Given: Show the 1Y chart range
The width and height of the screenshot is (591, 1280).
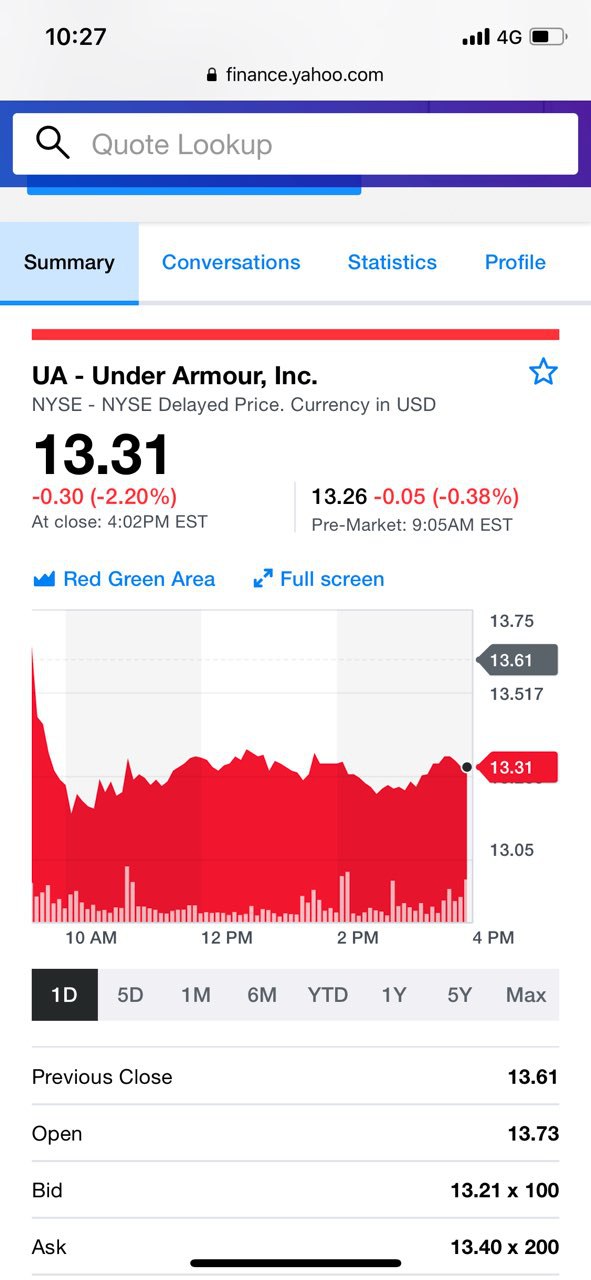Looking at the screenshot, I should (x=394, y=994).
